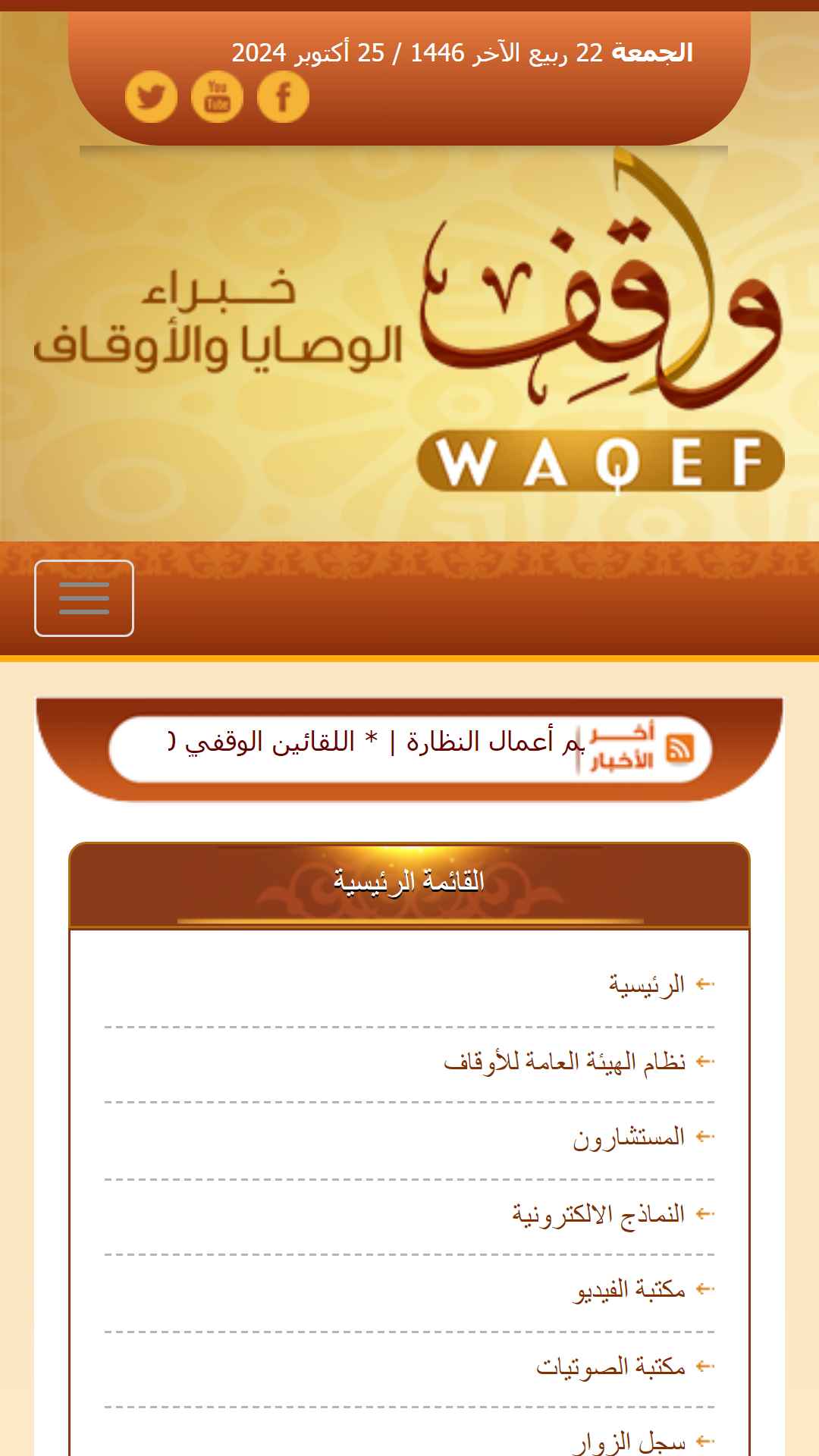The width and height of the screenshot is (819, 1456).
Task: Open النماذج الالكترونية link
Action: point(598,1214)
